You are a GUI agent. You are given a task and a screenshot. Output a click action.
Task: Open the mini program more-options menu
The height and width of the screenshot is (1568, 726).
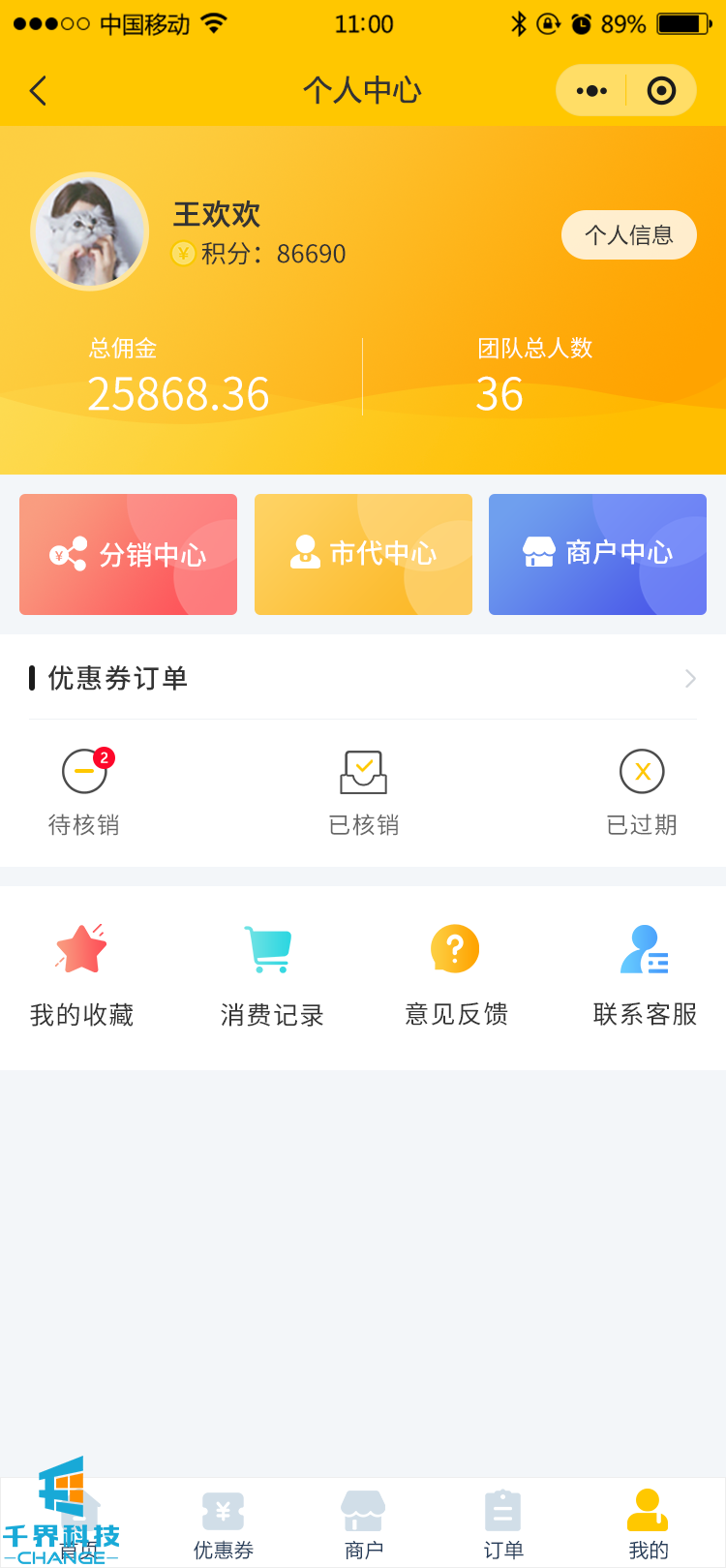[591, 91]
